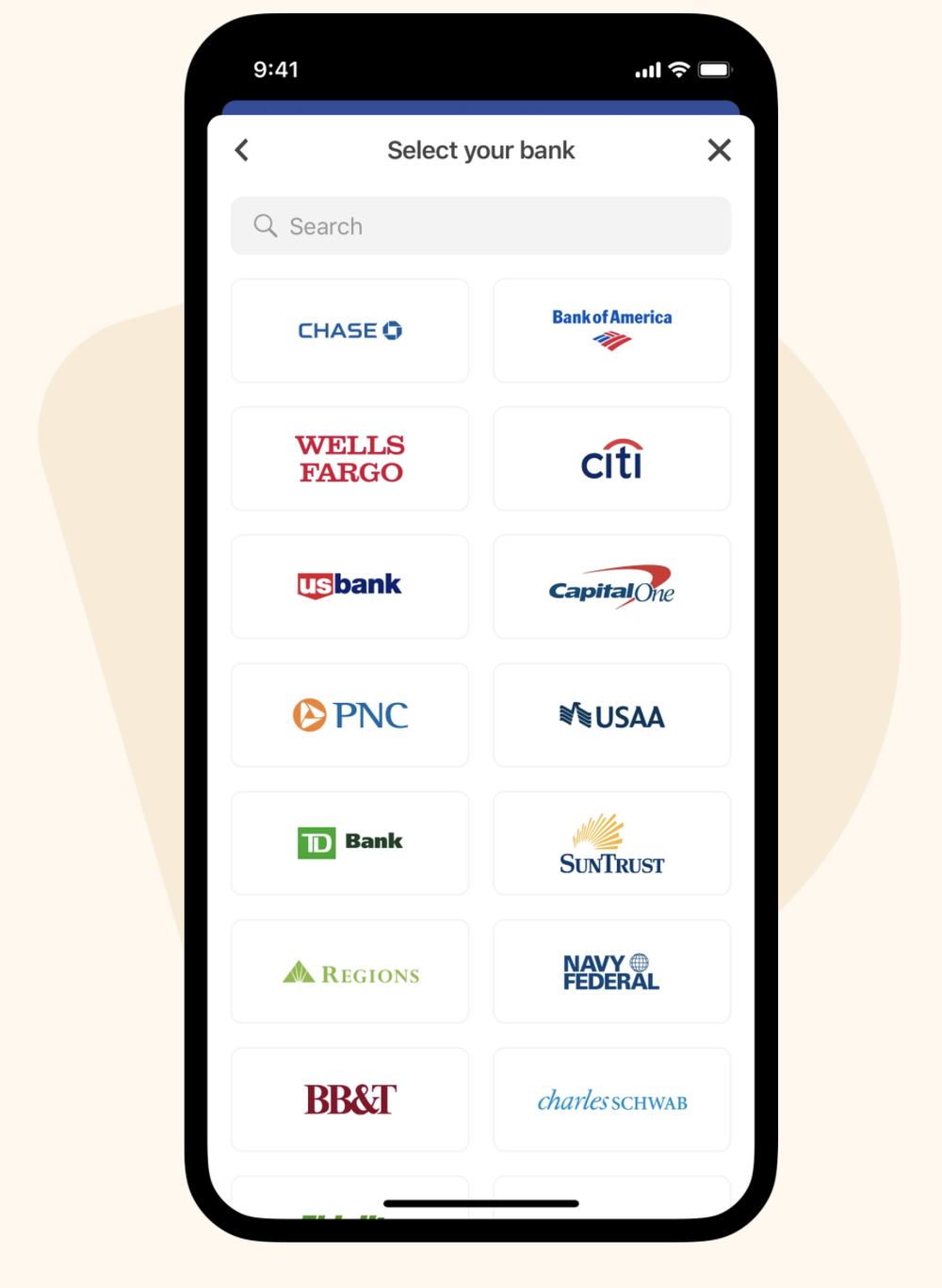Choose US Bank
Viewport: 942px width, 1288px height.
point(349,587)
